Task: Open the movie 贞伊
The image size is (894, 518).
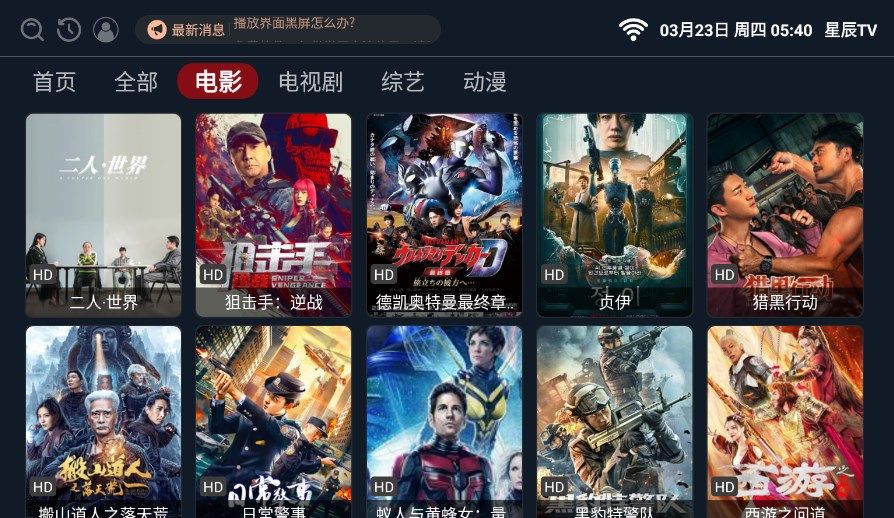Action: 614,215
